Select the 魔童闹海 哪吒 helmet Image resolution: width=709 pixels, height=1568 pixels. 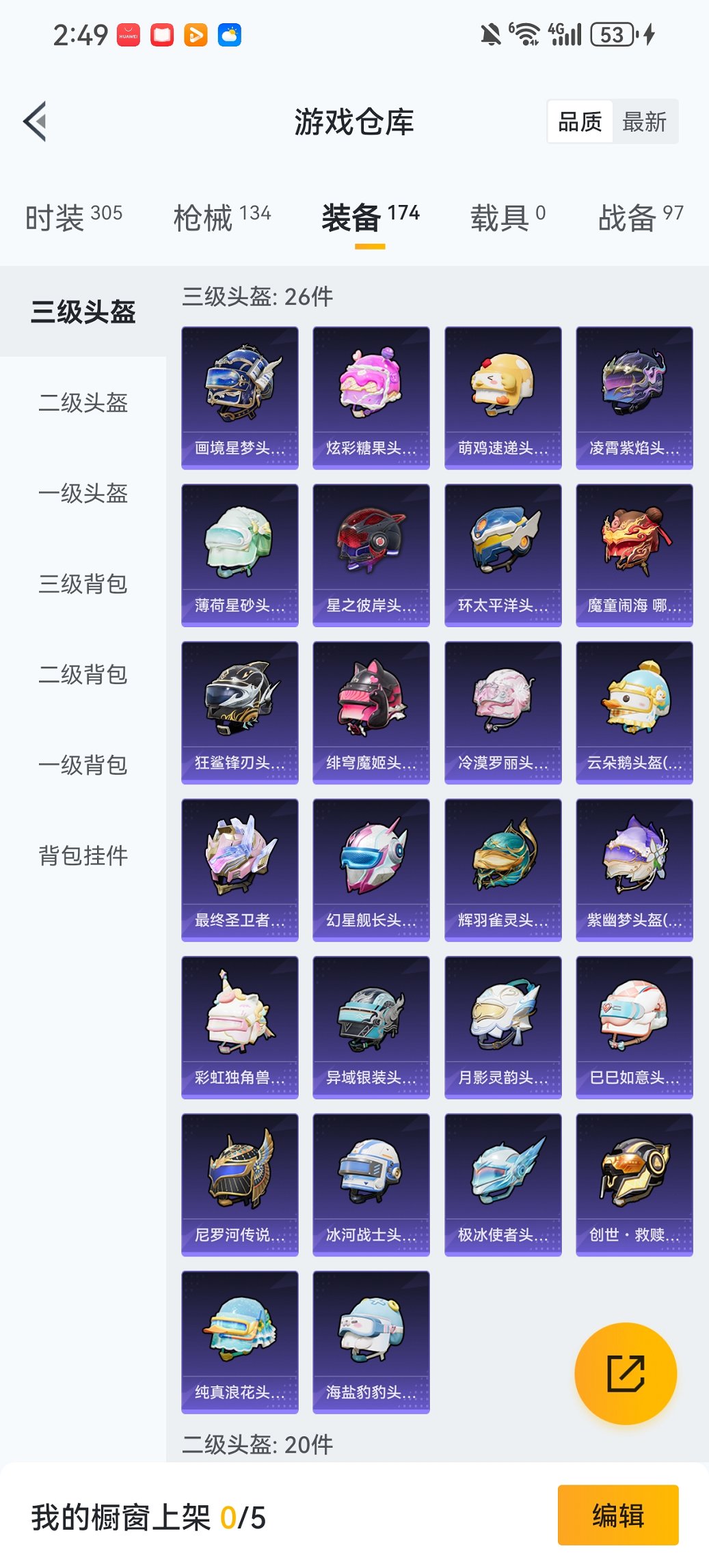tap(634, 555)
